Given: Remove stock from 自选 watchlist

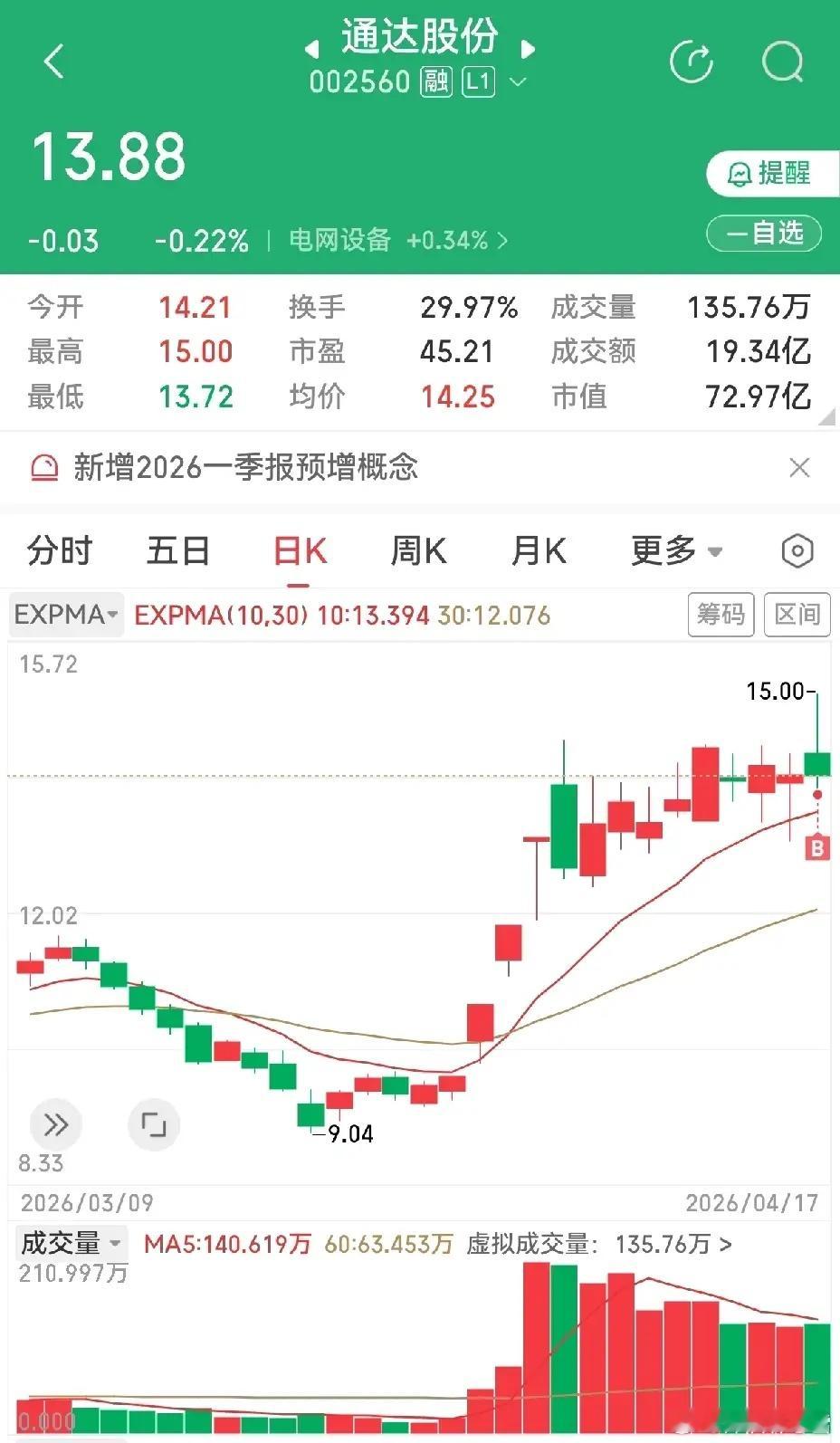Looking at the screenshot, I should 764,234.
